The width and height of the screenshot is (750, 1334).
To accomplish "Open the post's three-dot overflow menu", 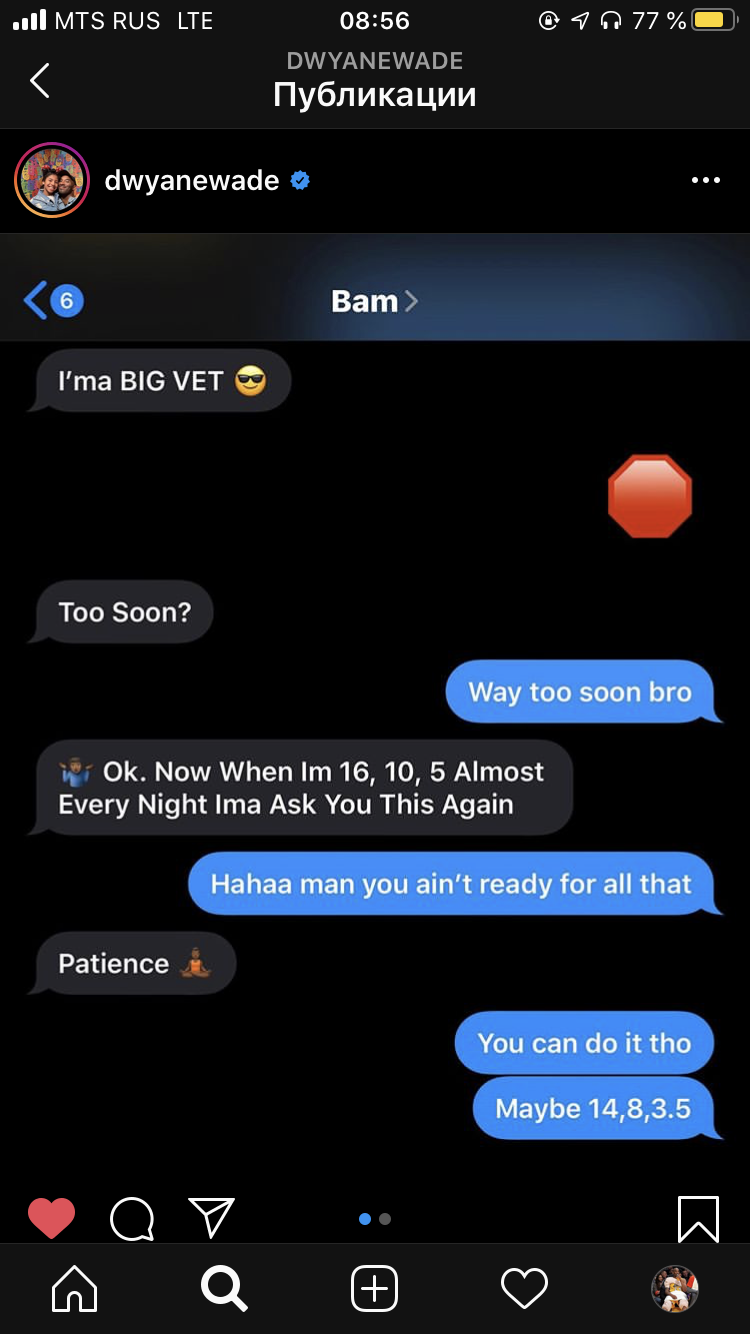I will [705, 181].
